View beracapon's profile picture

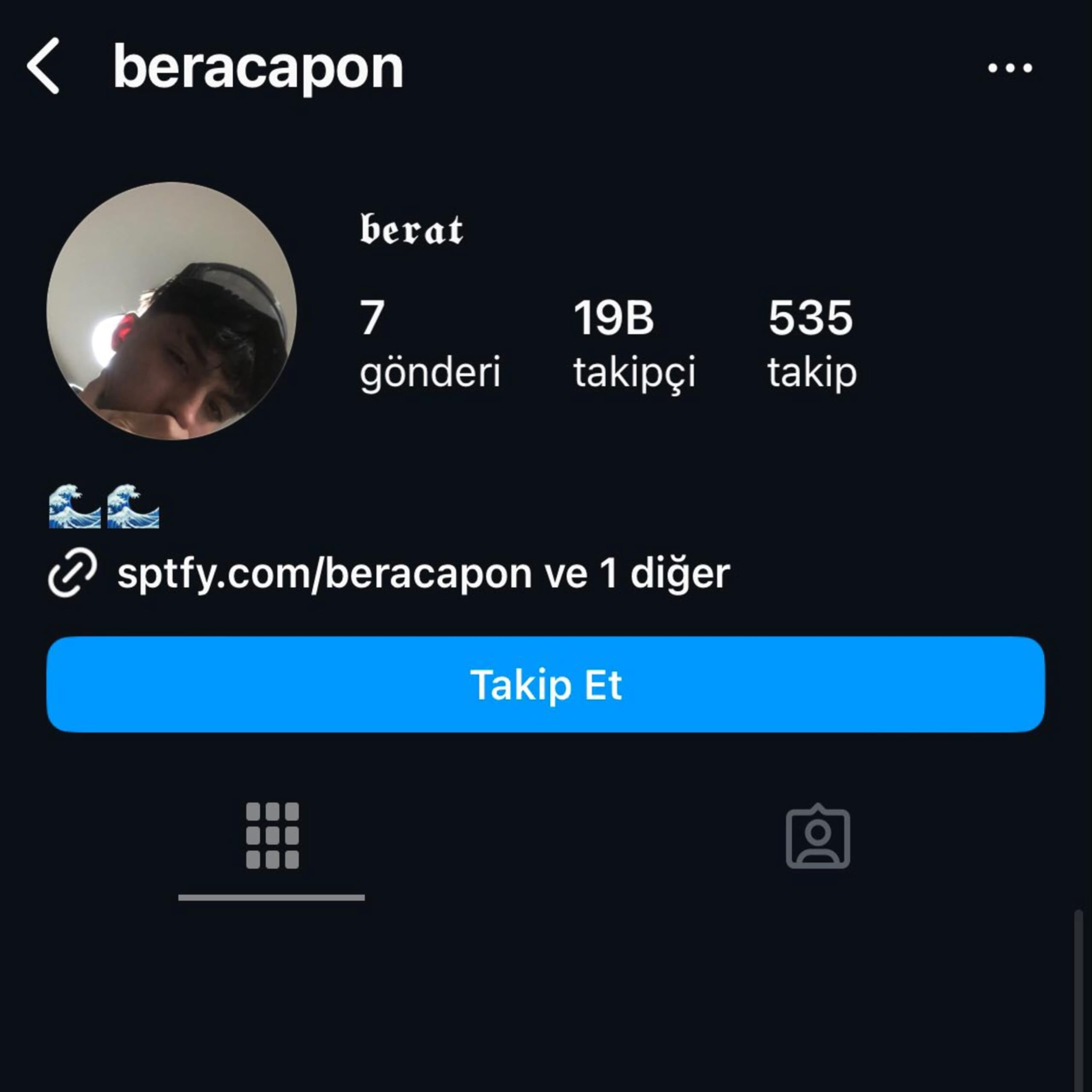pyautogui.click(x=172, y=310)
